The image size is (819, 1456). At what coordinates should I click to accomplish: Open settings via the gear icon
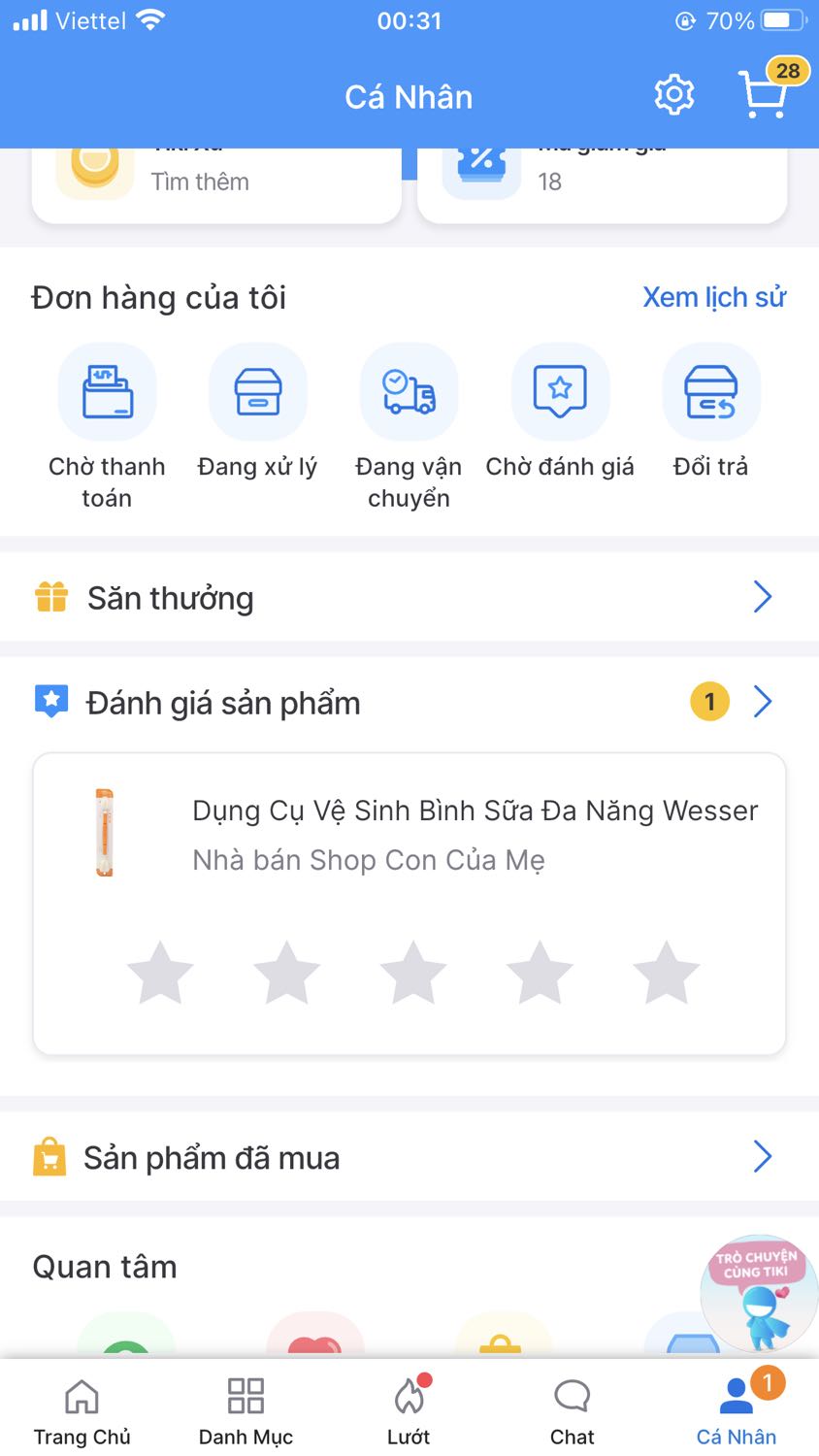[674, 96]
